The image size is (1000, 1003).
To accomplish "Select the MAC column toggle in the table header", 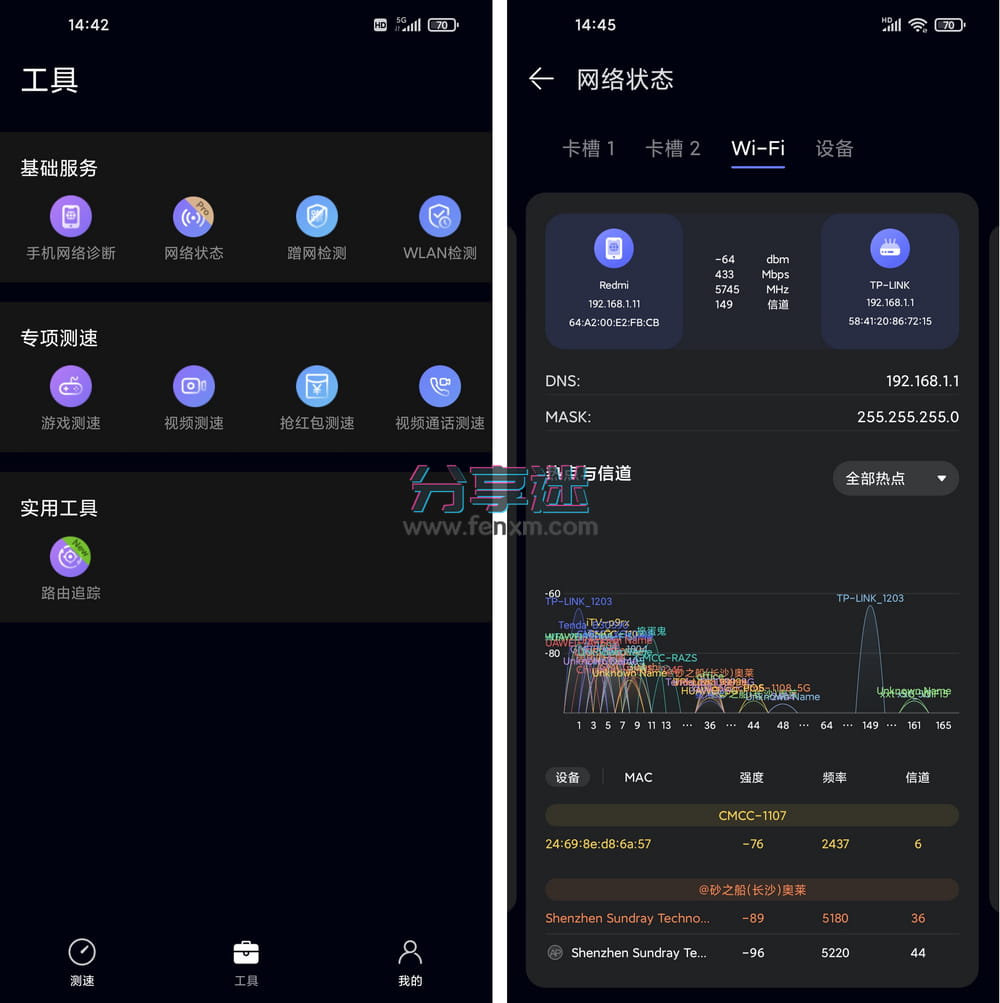I will [x=638, y=777].
